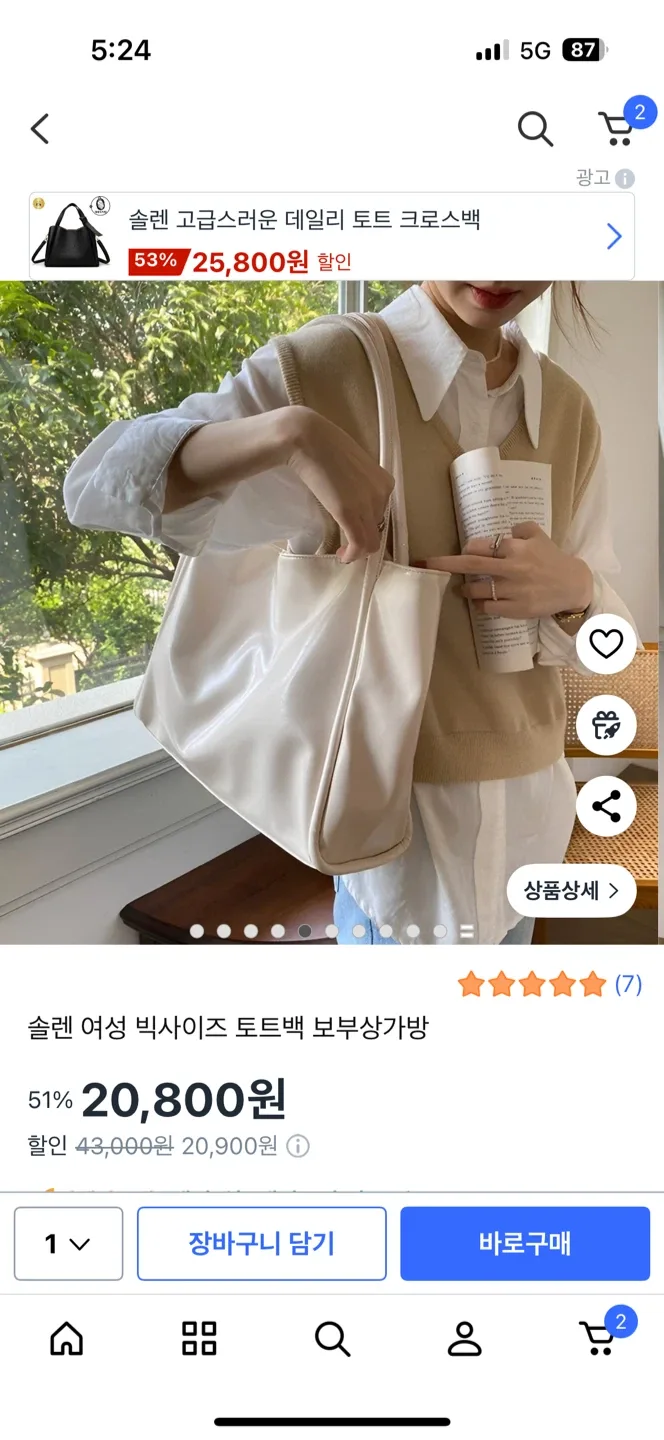Go back with the top-left arrow

point(40,129)
